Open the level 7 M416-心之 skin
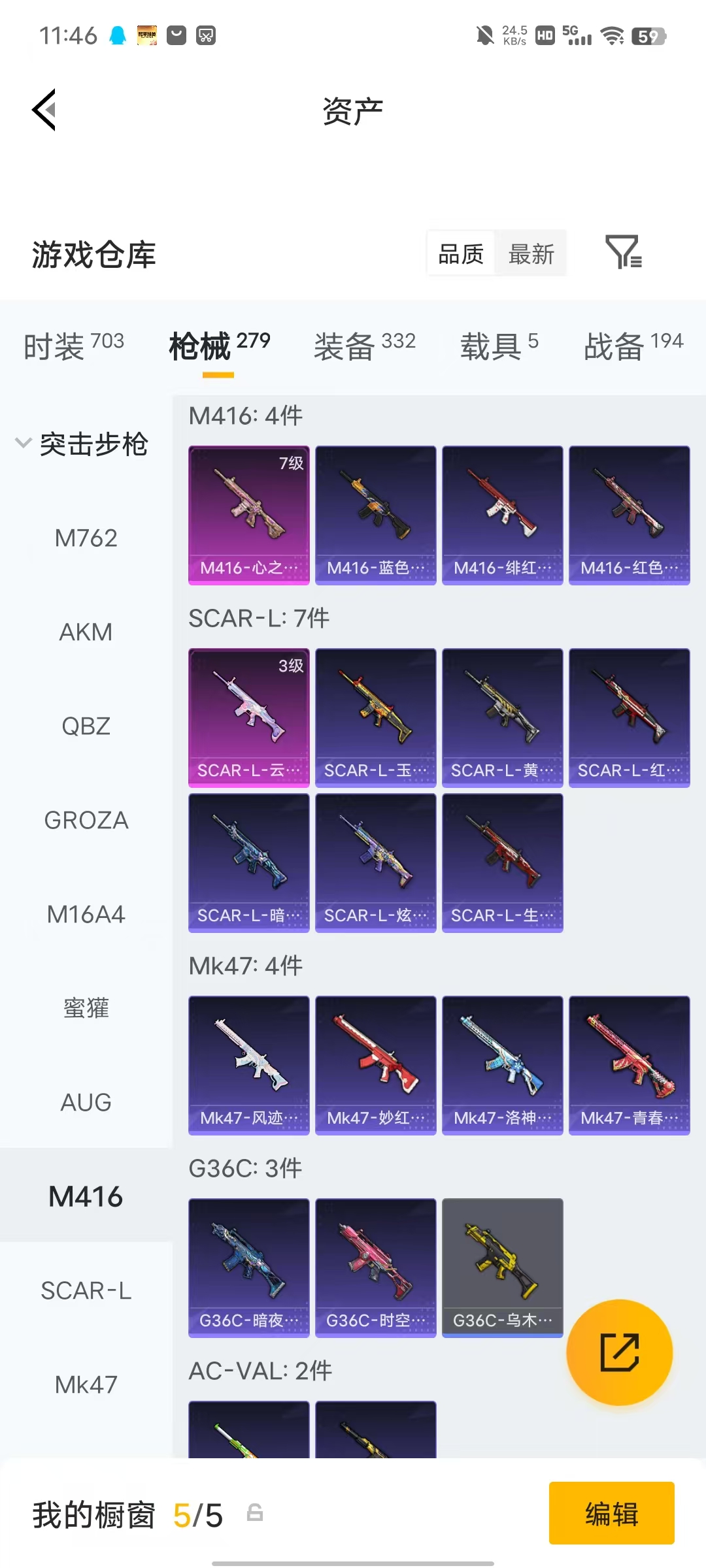 coord(249,515)
